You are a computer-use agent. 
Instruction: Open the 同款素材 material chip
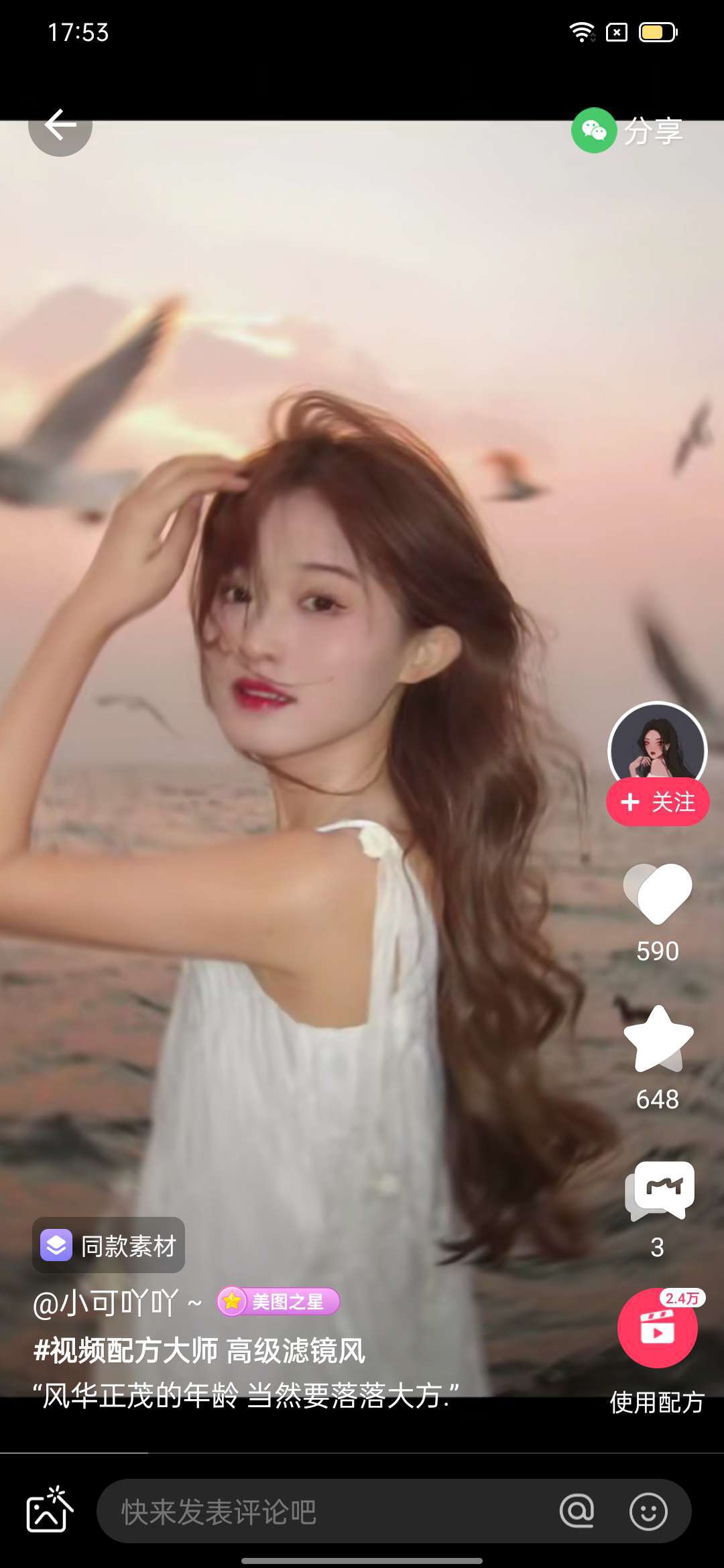(109, 1246)
